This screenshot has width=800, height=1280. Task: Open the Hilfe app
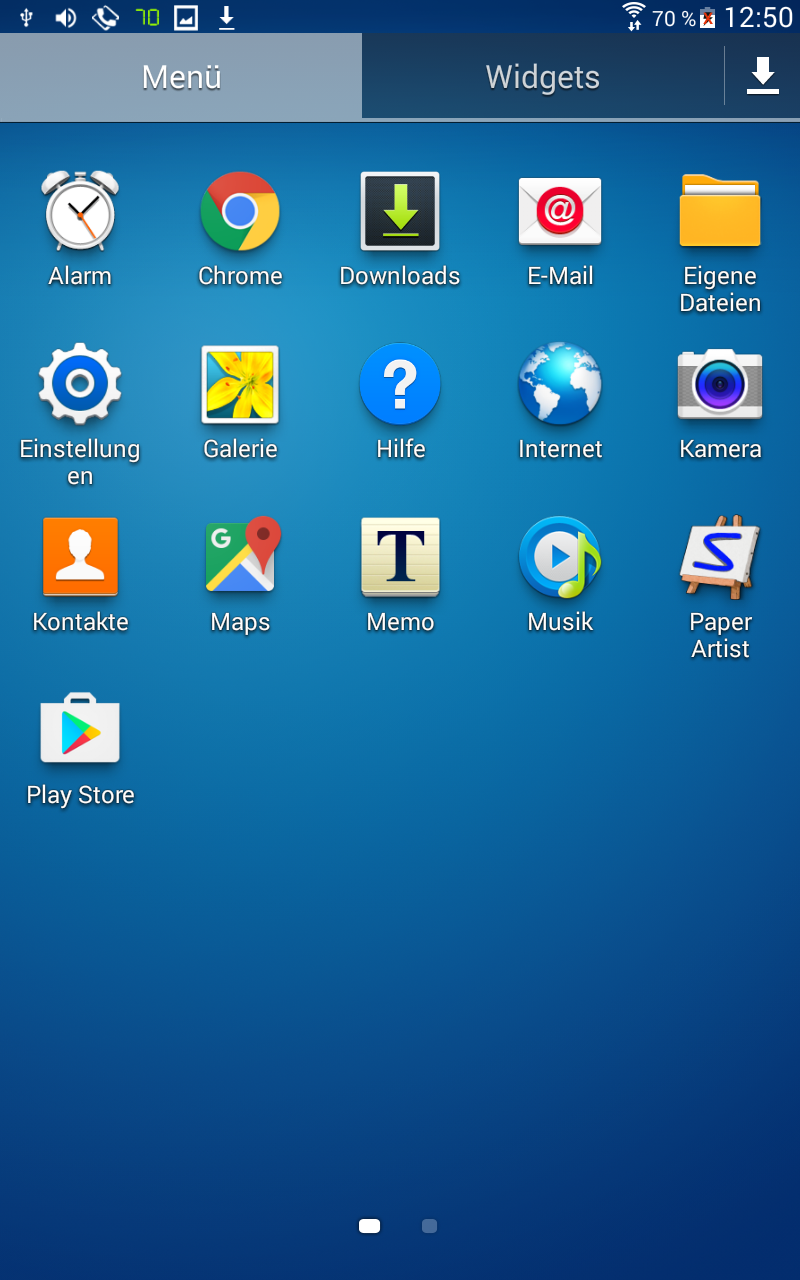(400, 385)
